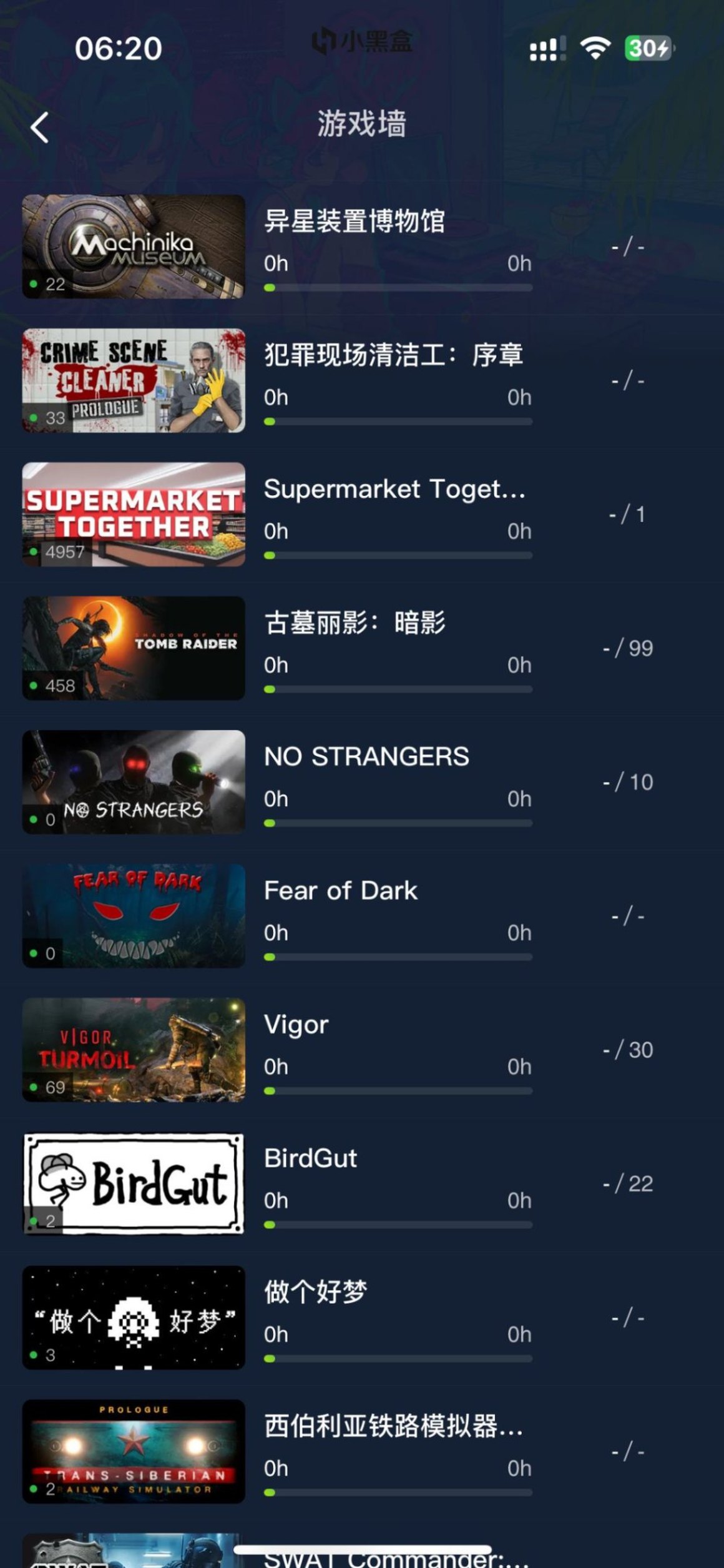This screenshot has height=1568, width=724.
Task: Select the 做个好梦 game row
Action: 362,1317
